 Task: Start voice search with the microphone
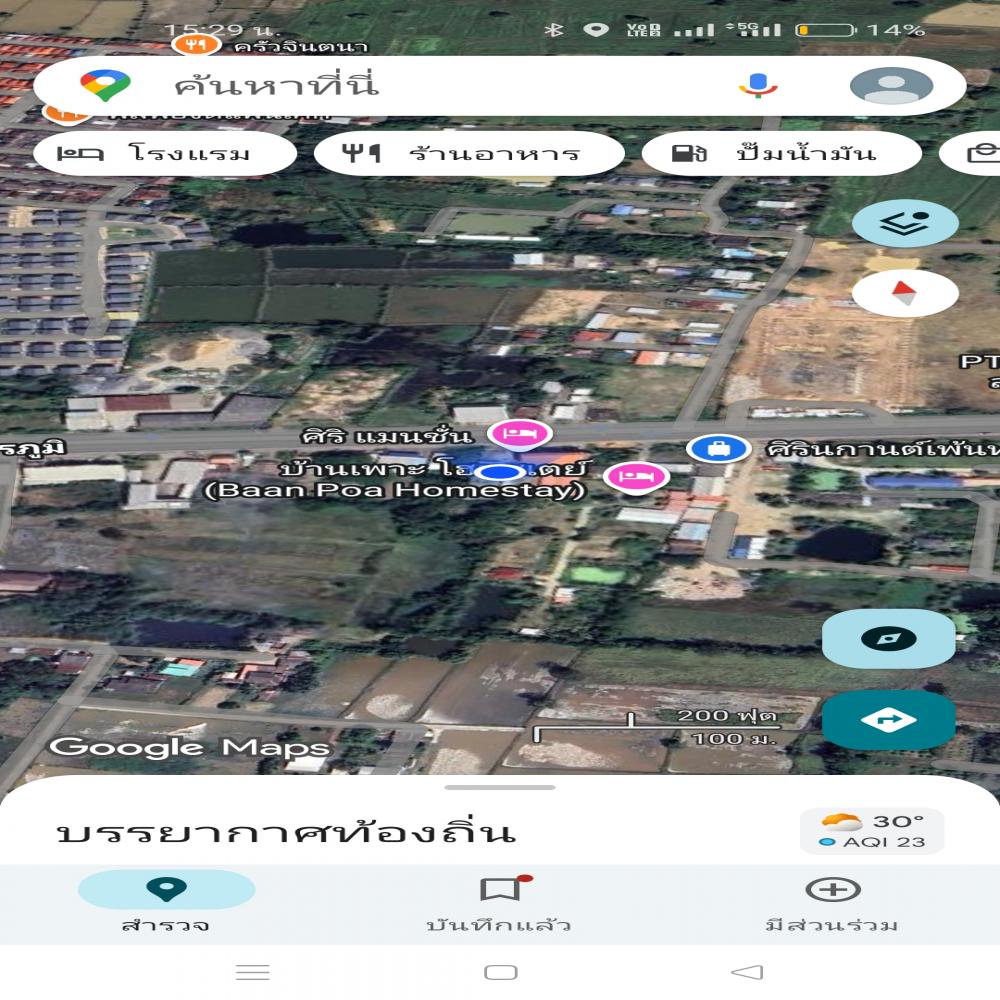(x=758, y=86)
